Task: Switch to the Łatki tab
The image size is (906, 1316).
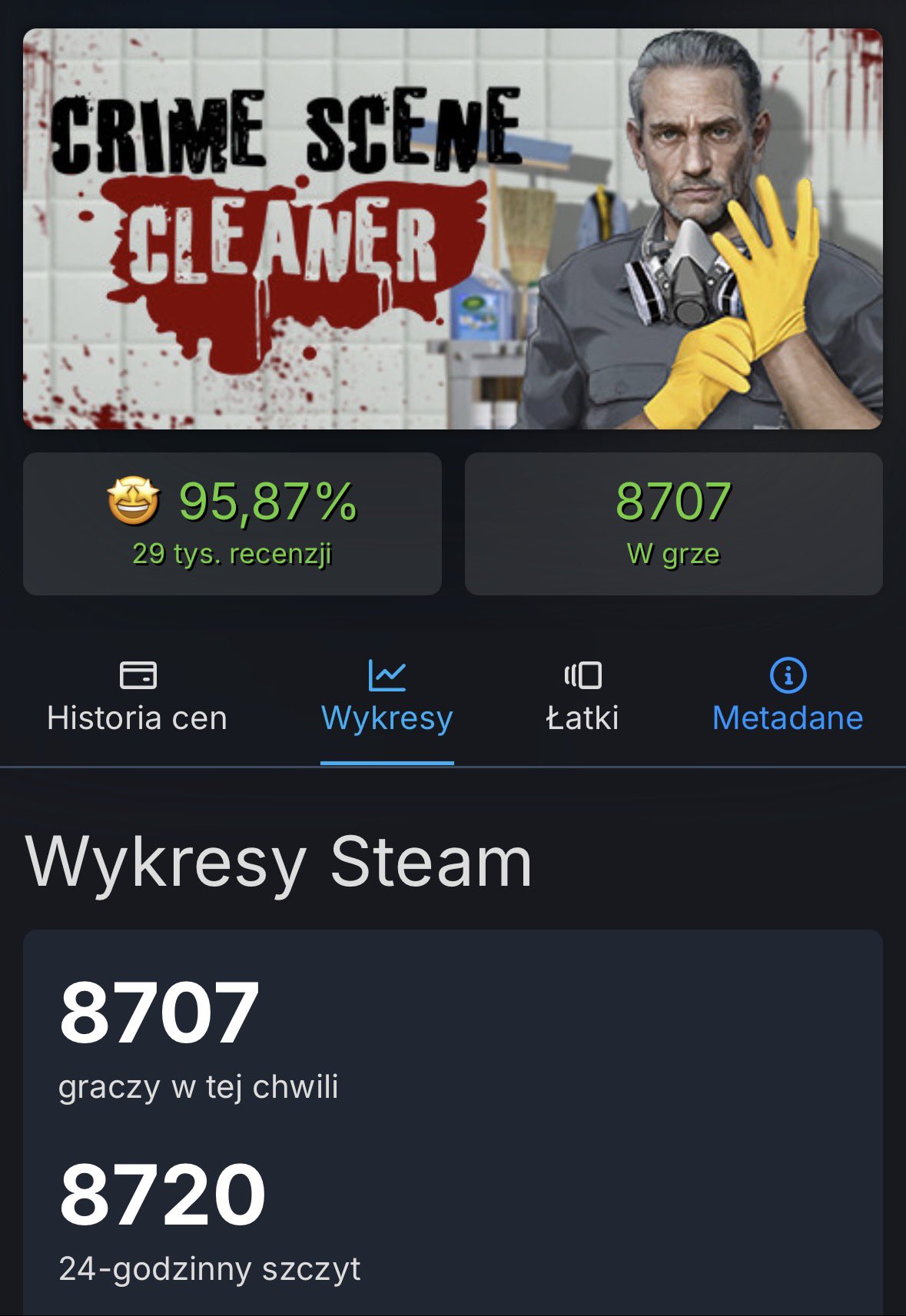Action: (582, 698)
